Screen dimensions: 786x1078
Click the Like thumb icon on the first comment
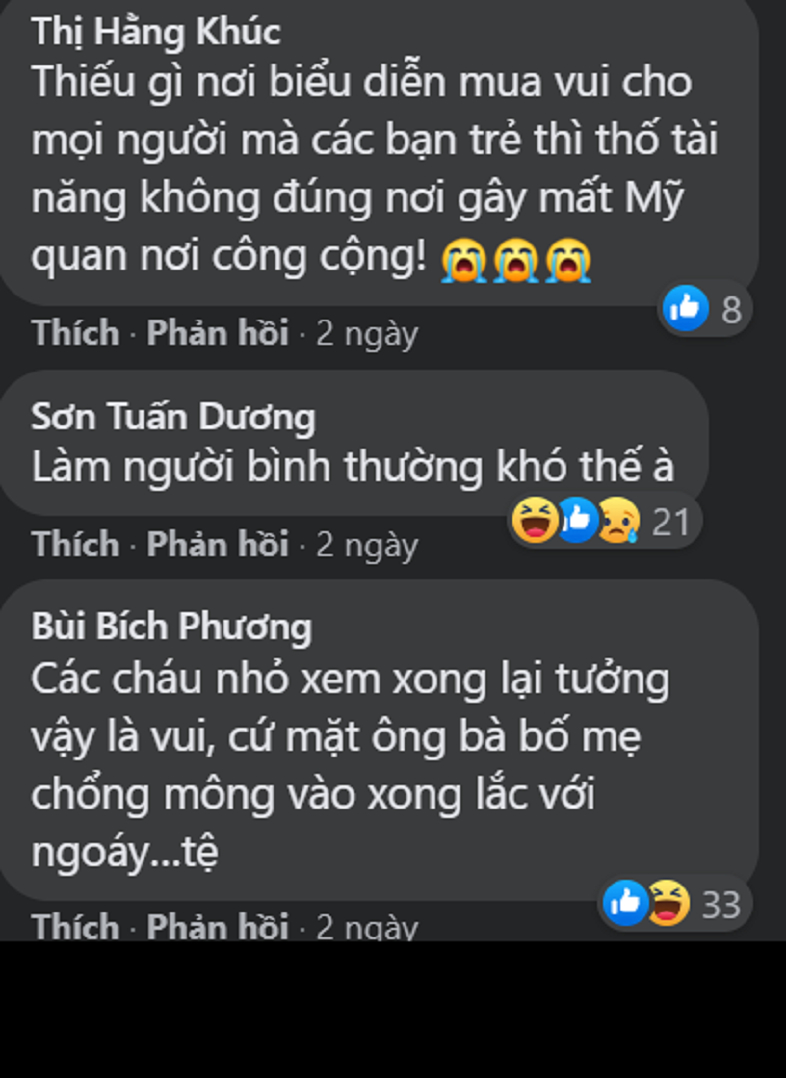coord(684,309)
